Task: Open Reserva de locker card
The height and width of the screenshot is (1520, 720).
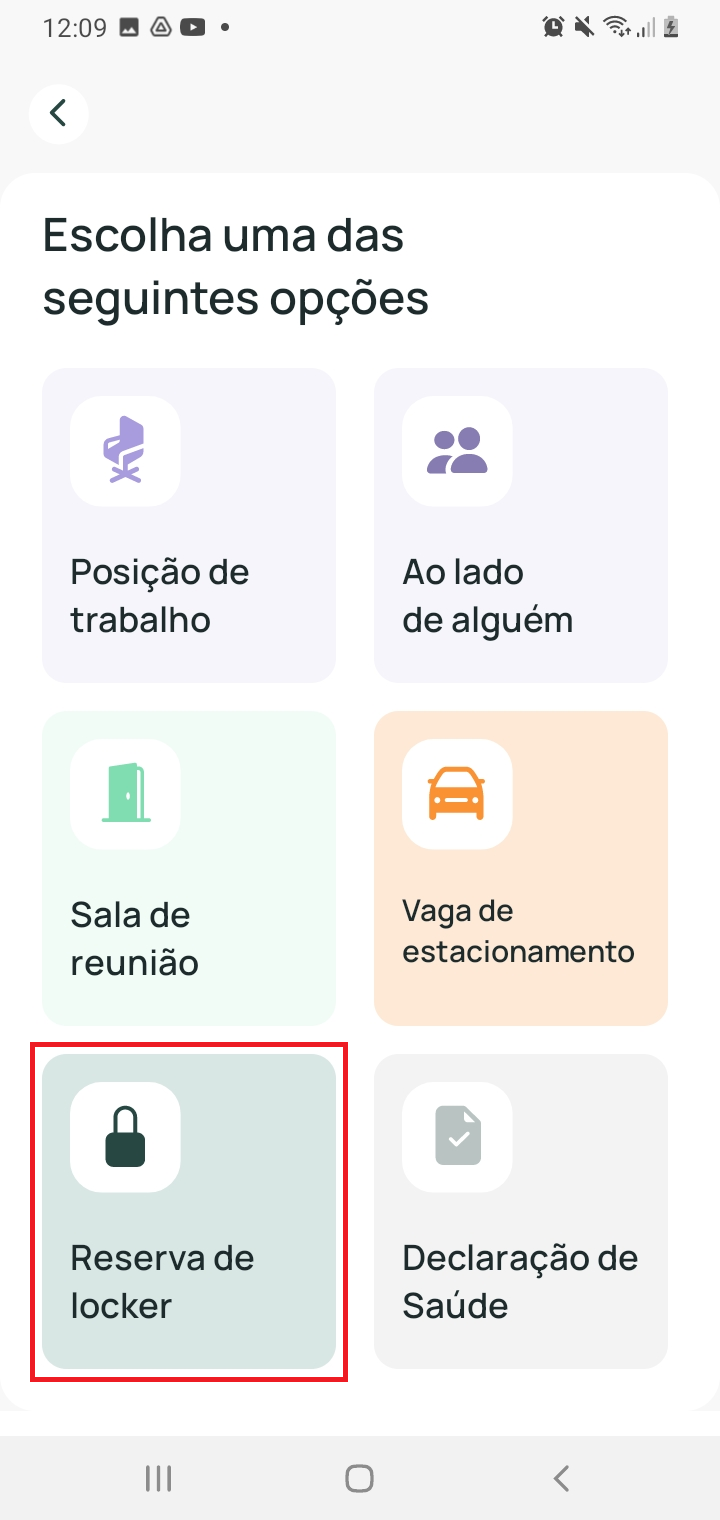Action: coord(188,1211)
